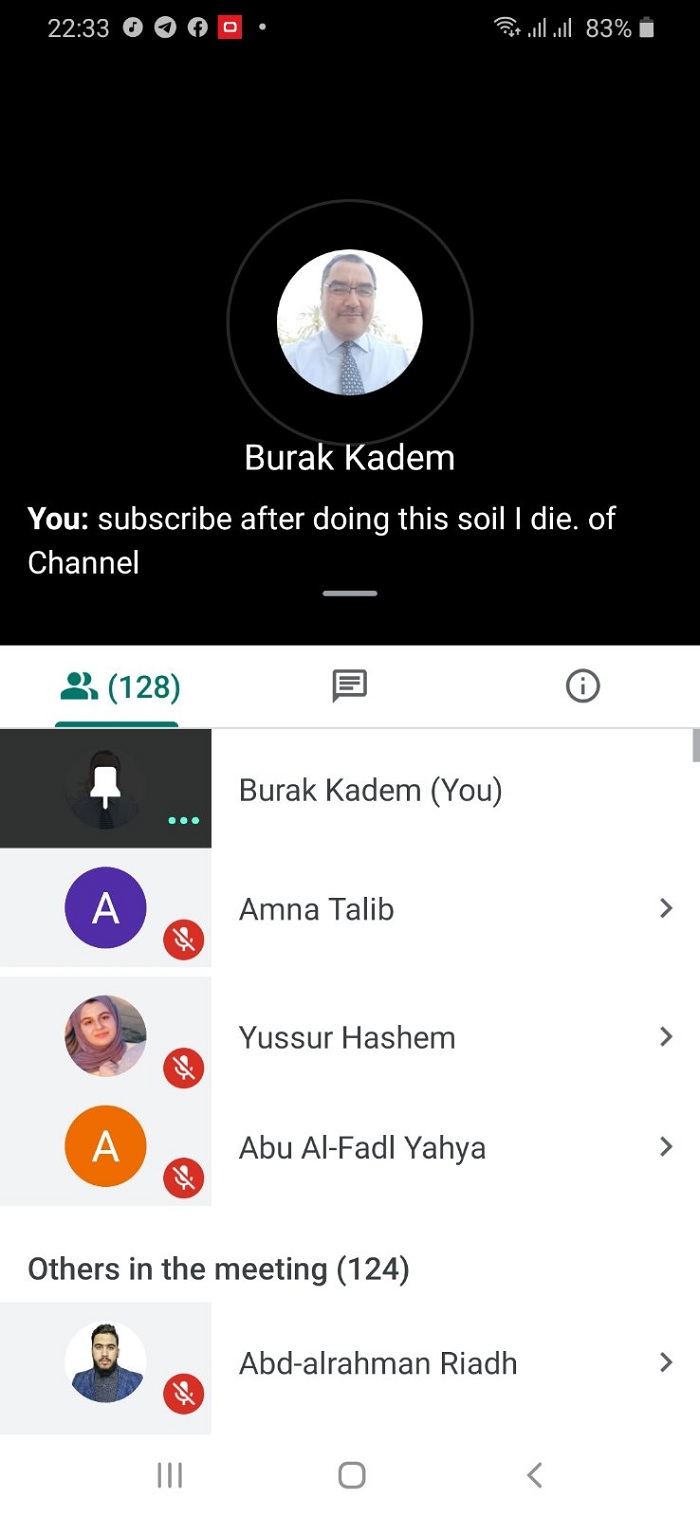Tap Burak Kadem's video avatar
Screen dimensions: 700x1516
pyautogui.click(x=349, y=322)
